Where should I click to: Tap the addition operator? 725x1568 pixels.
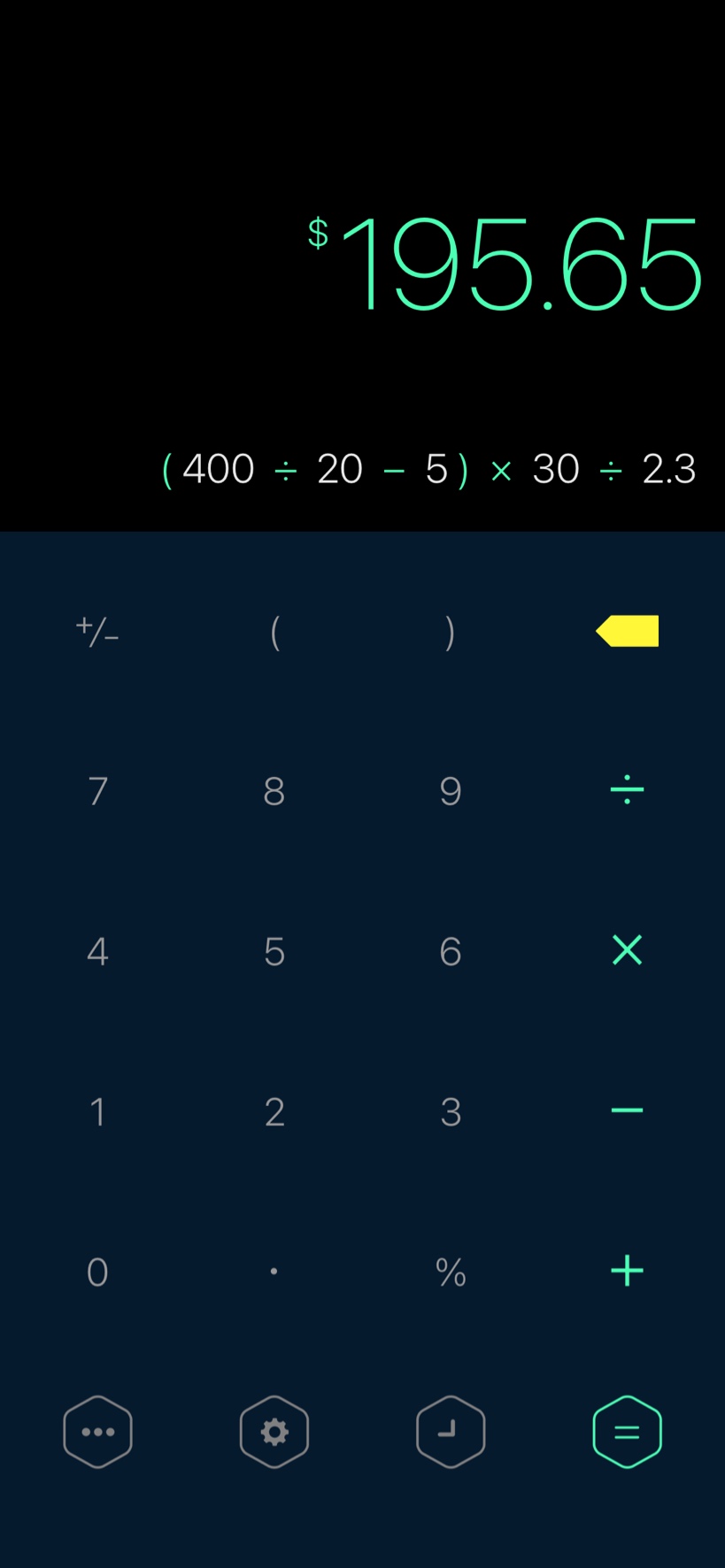click(x=627, y=1272)
